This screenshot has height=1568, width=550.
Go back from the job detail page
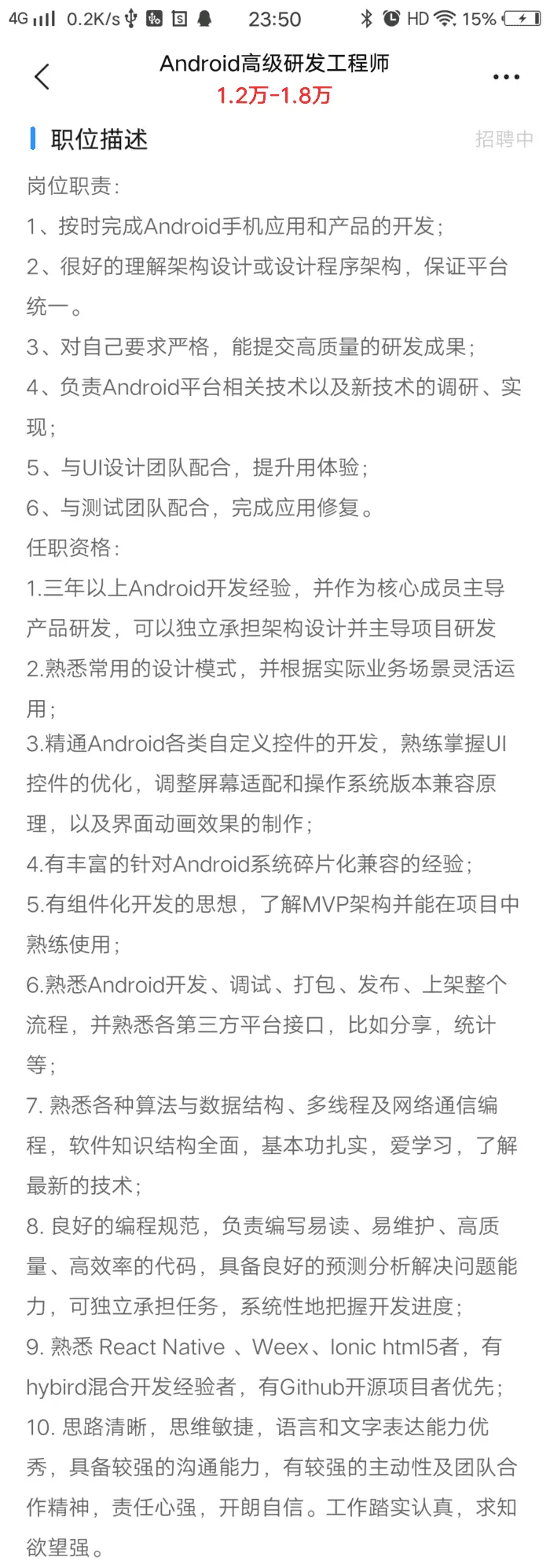pyautogui.click(x=42, y=77)
